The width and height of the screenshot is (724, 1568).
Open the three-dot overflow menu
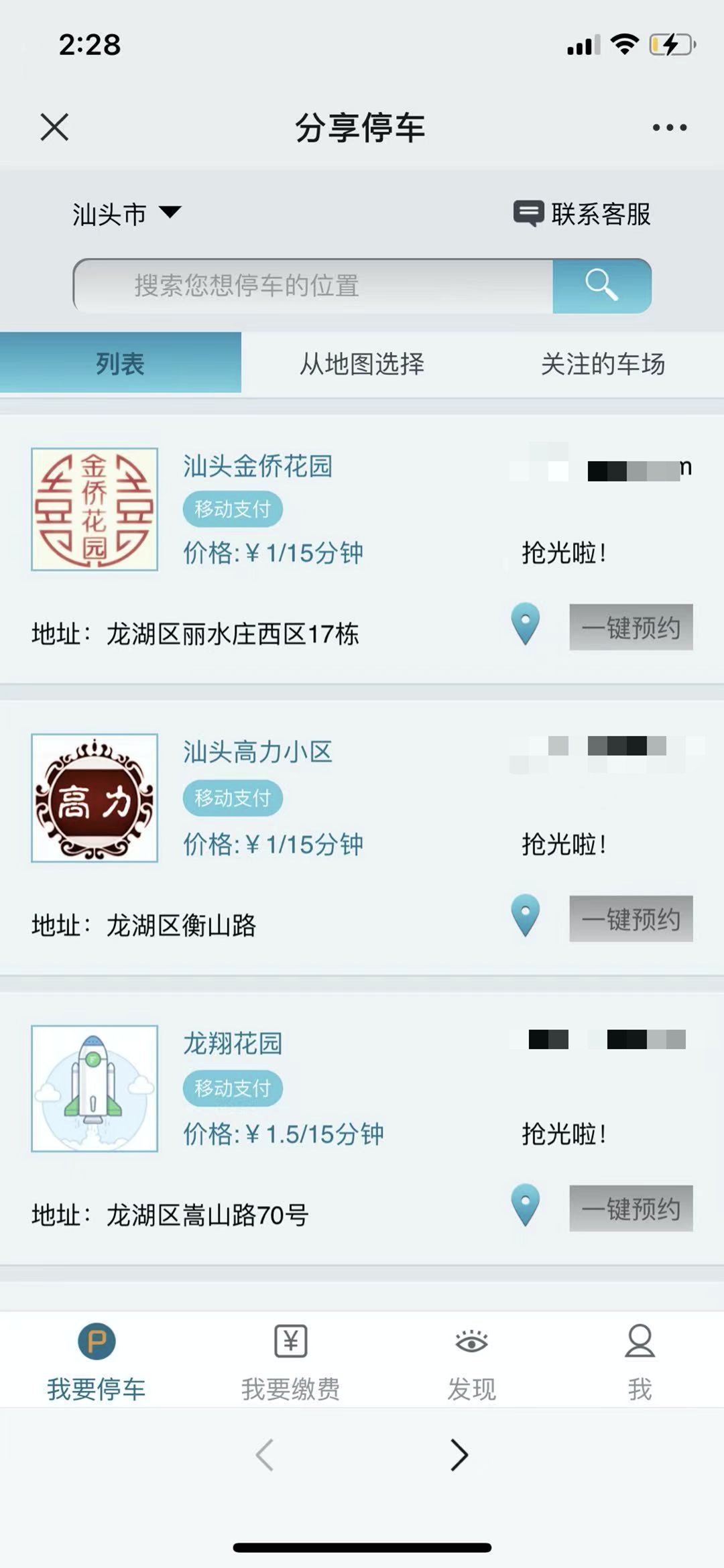[x=669, y=127]
